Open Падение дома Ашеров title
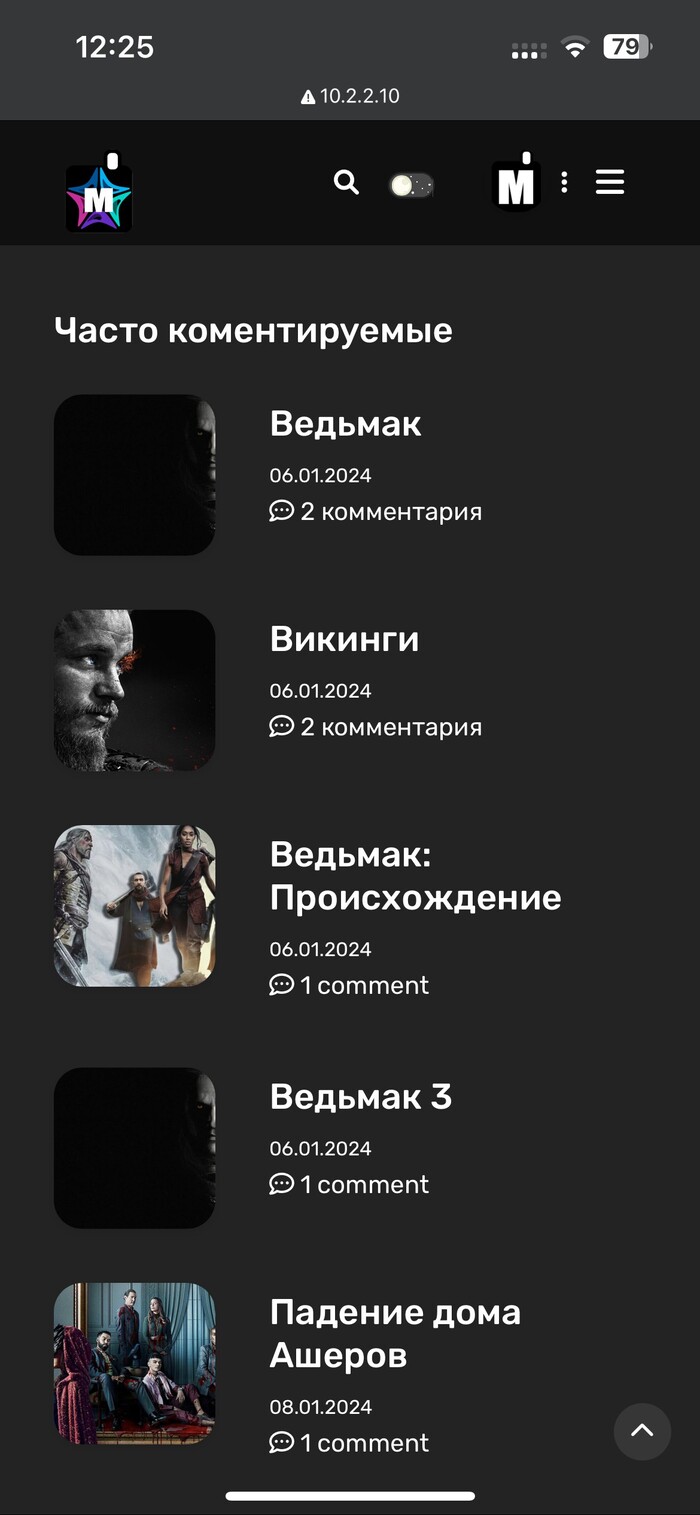The image size is (700, 1515). [395, 1334]
